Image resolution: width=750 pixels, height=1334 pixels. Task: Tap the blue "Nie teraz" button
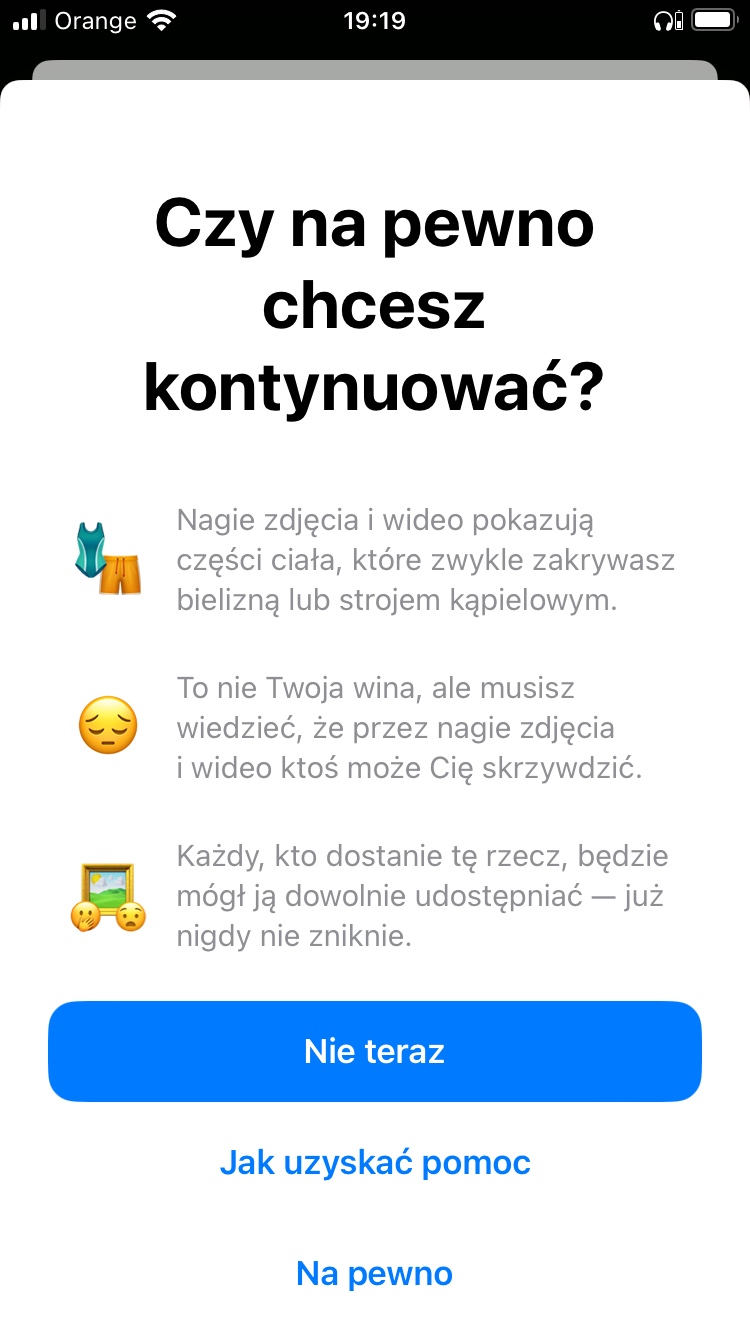(375, 1051)
